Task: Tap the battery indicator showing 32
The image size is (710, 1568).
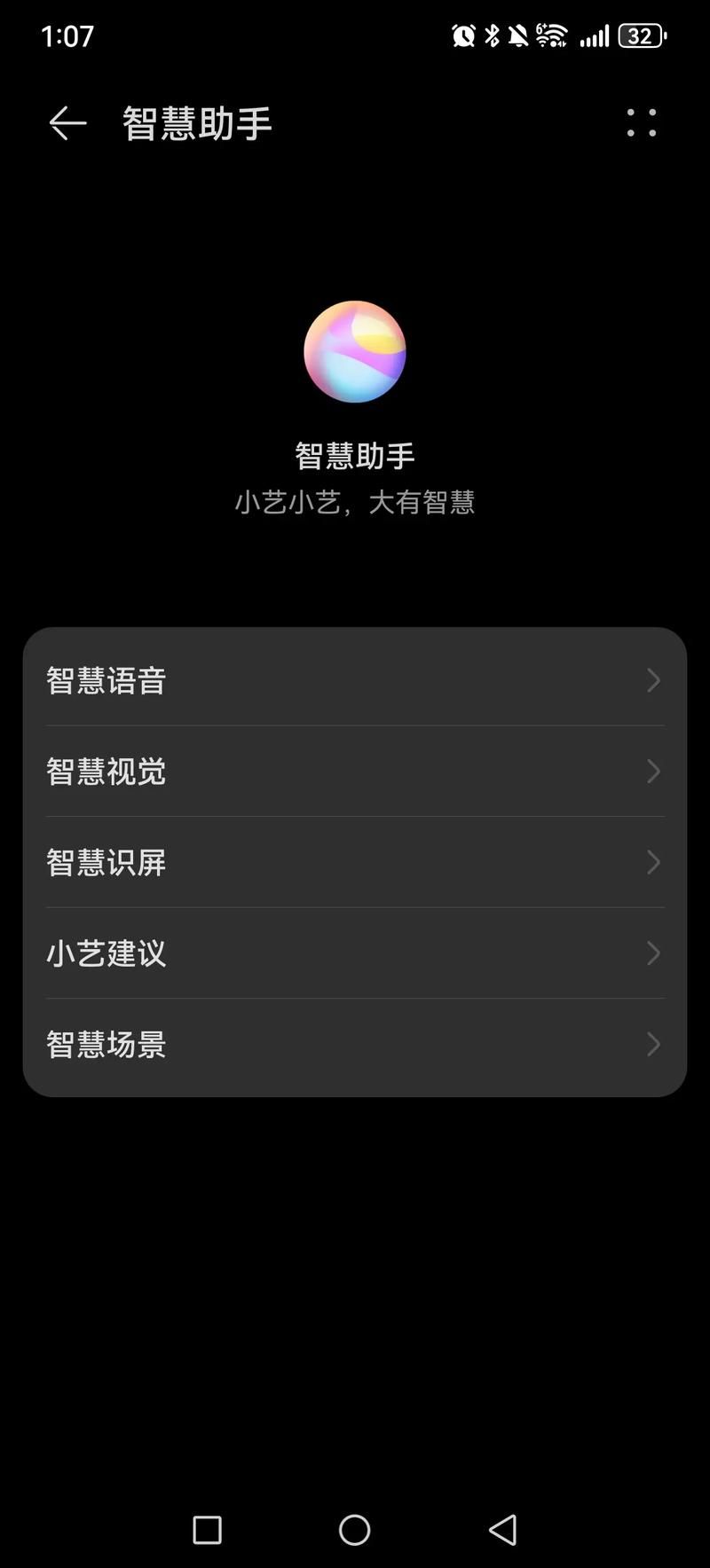Action: [640, 35]
